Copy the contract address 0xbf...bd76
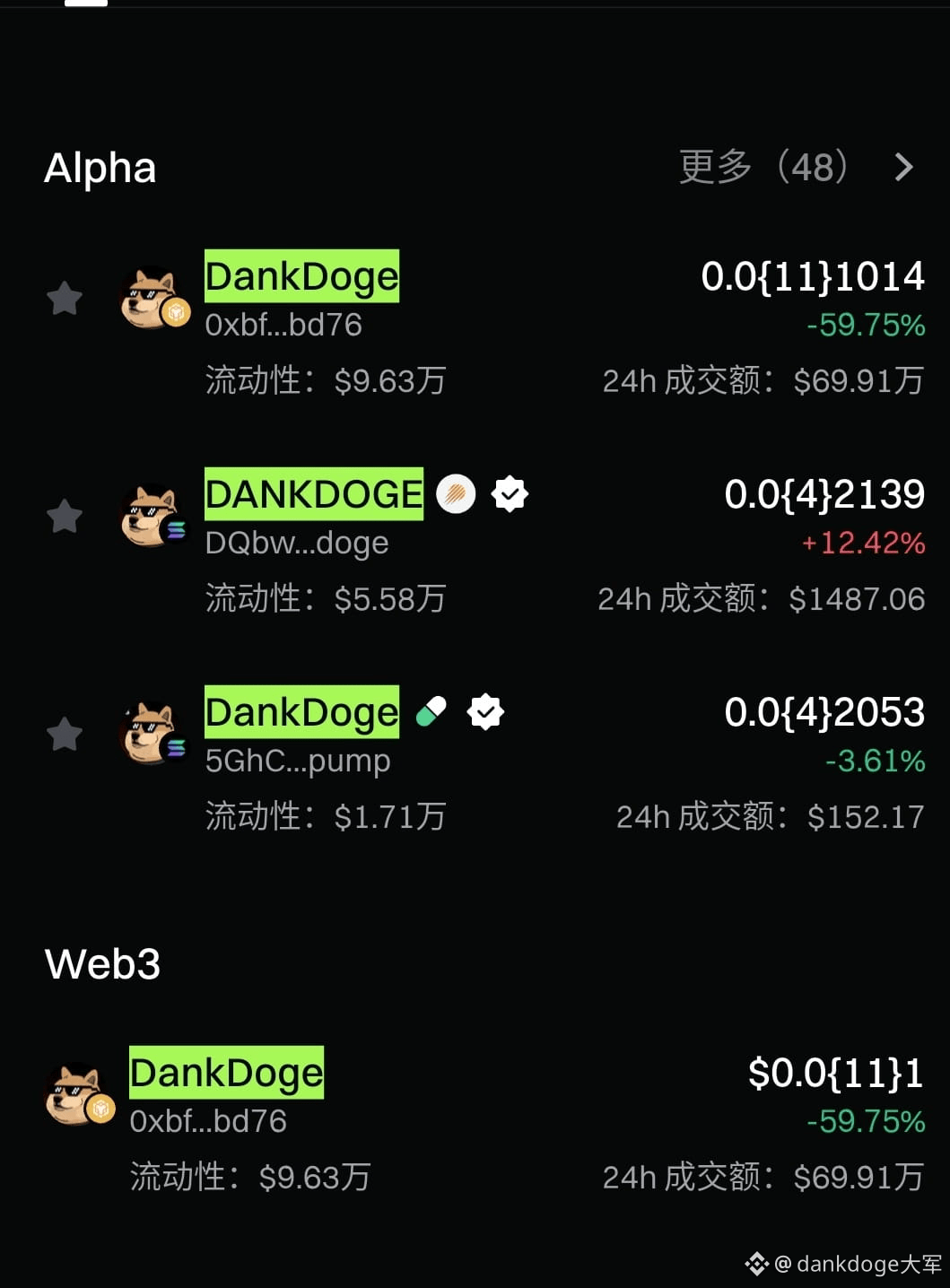The image size is (950, 1288). pos(282,326)
